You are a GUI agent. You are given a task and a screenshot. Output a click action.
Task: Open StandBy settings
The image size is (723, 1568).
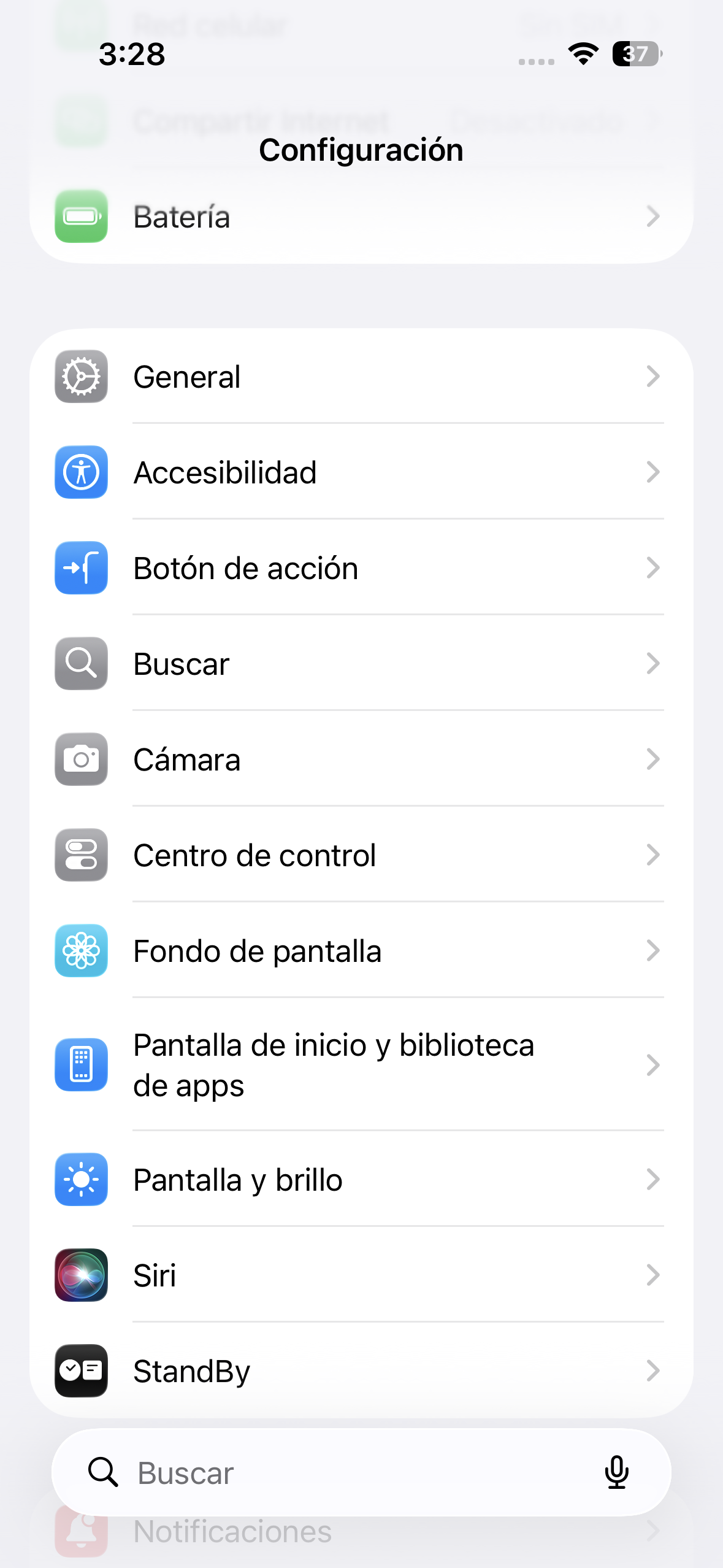pos(361,1371)
